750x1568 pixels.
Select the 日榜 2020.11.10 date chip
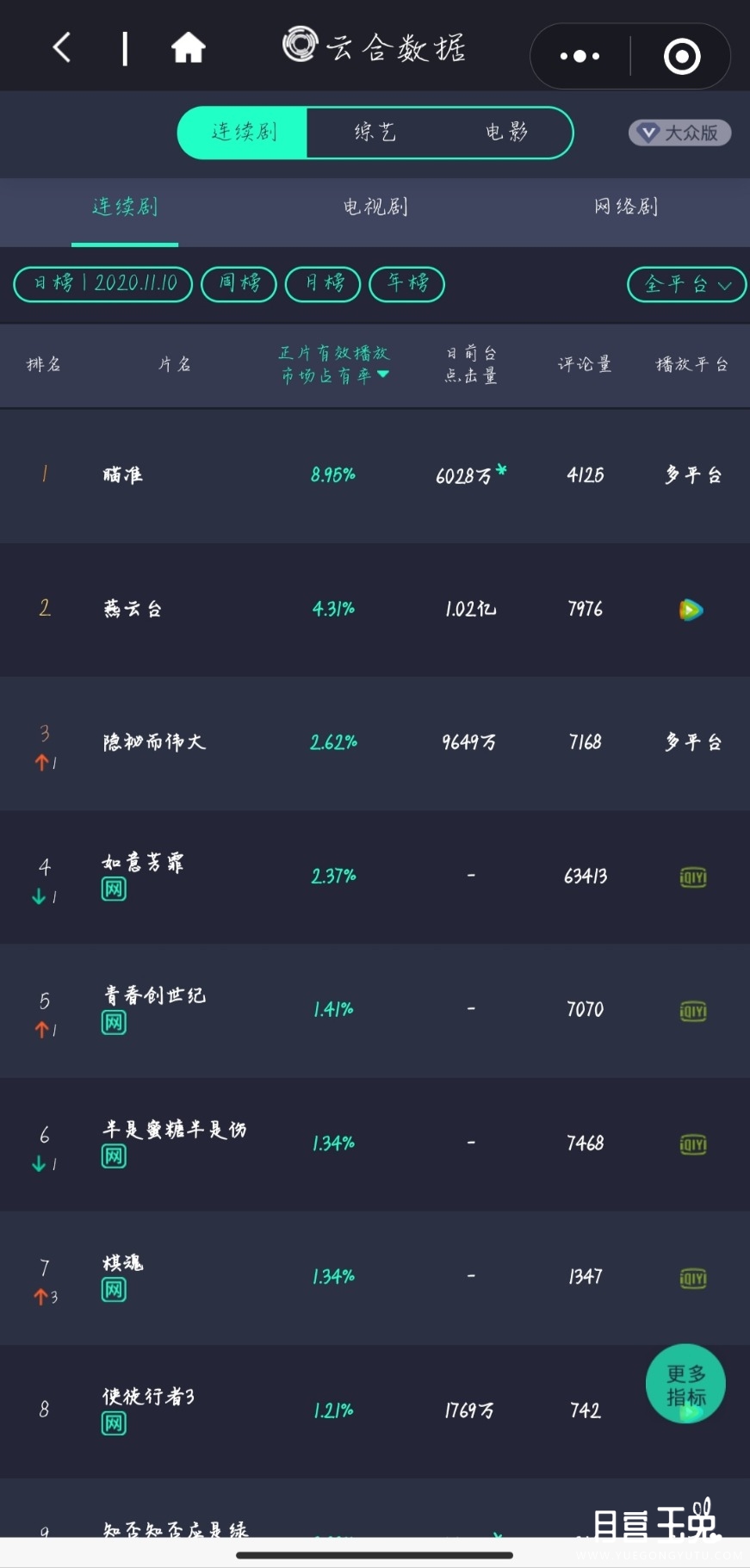tap(102, 283)
